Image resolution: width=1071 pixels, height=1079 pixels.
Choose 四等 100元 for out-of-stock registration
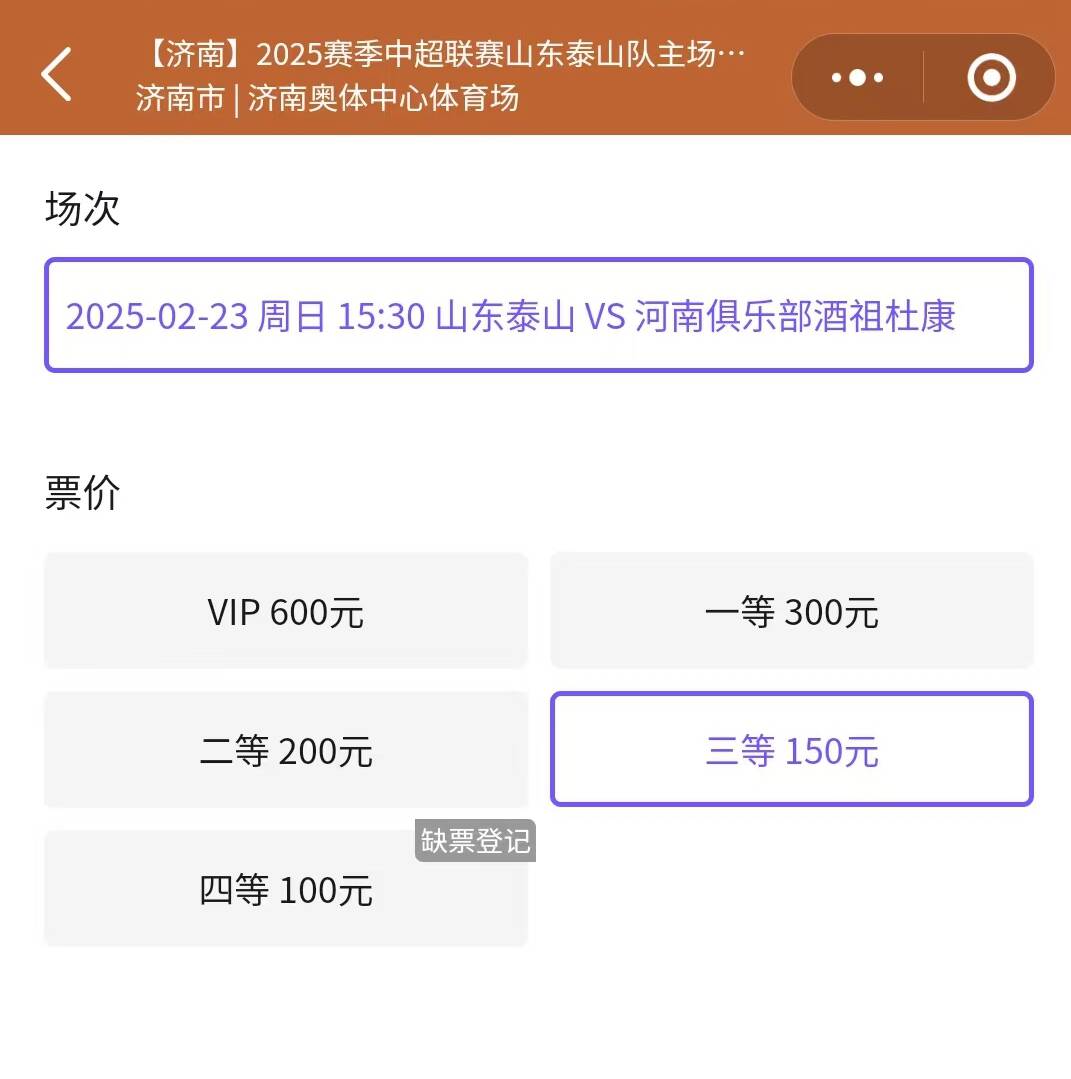[x=286, y=889]
